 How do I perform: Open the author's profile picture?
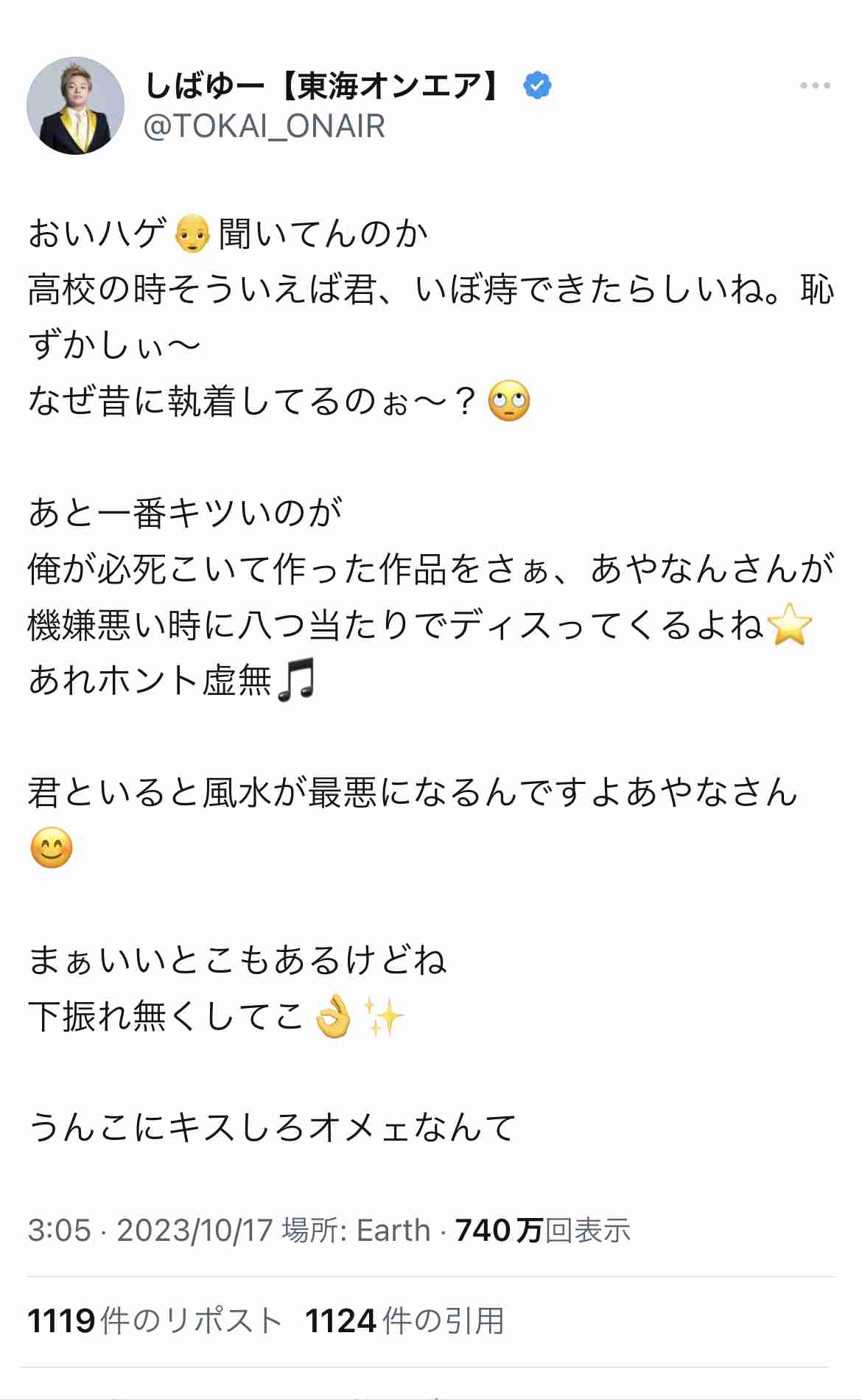[76, 105]
